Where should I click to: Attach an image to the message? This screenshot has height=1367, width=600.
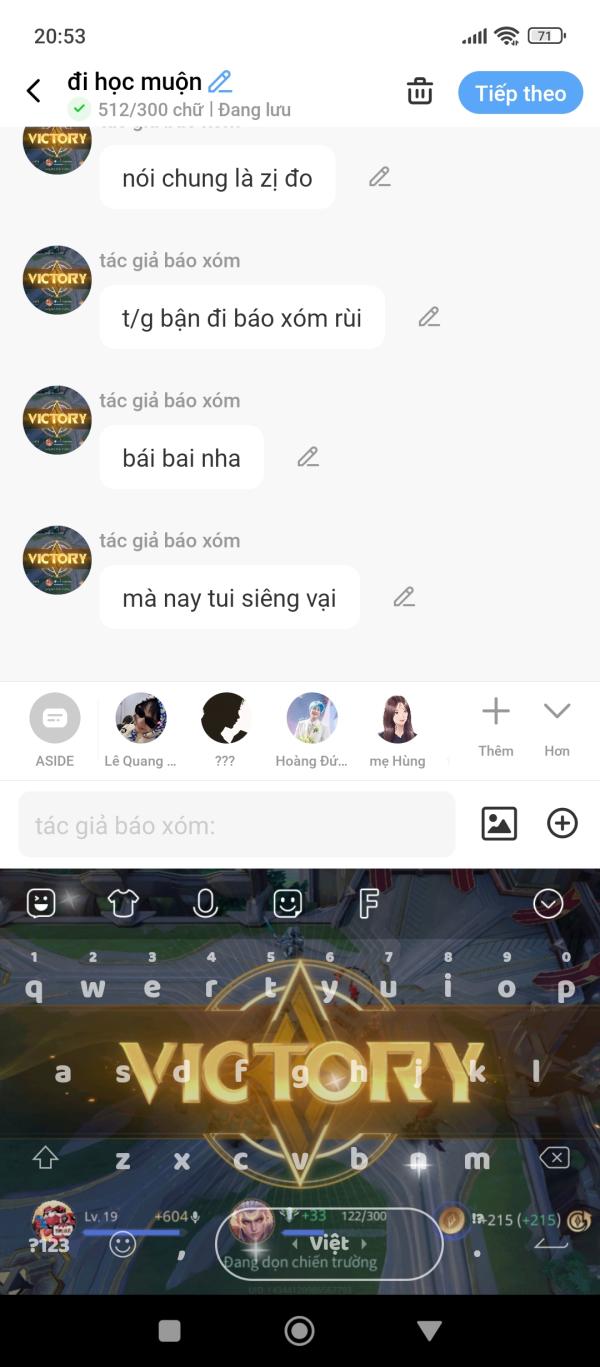(499, 823)
